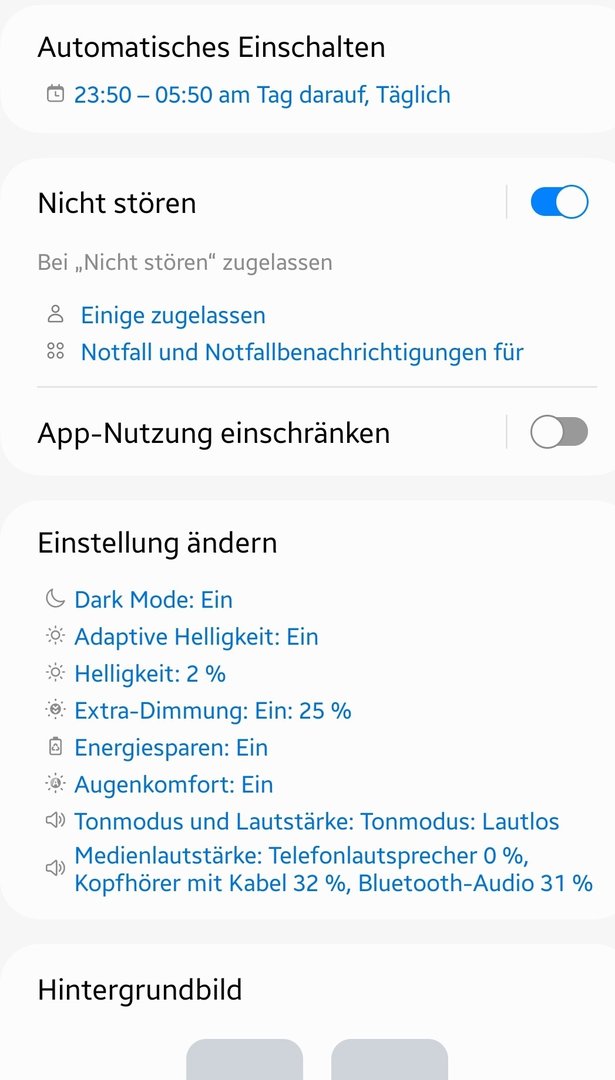The height and width of the screenshot is (1080, 615).
Task: Open Extra-Dimmung: Ein: 25 % setting
Action: [213, 711]
